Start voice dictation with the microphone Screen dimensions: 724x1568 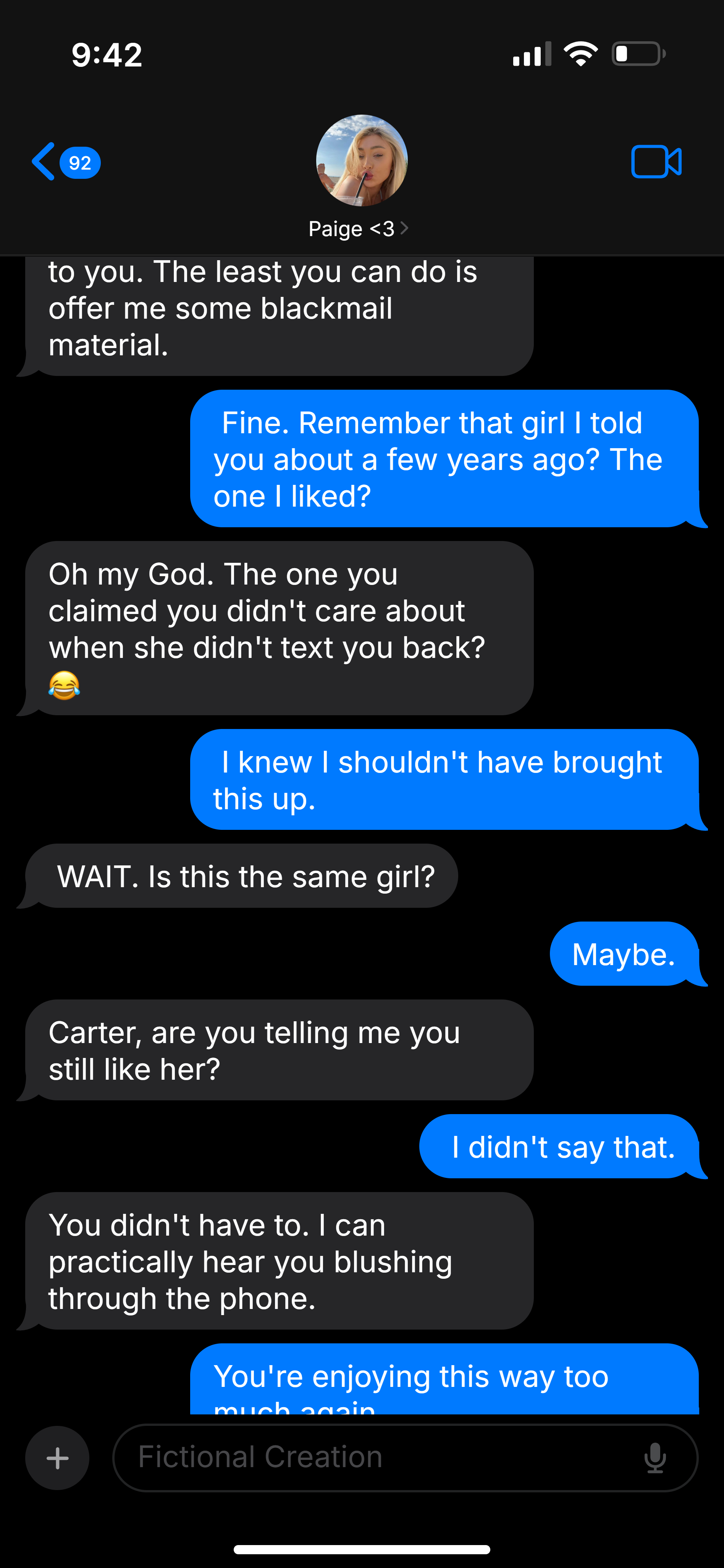pos(655,1458)
